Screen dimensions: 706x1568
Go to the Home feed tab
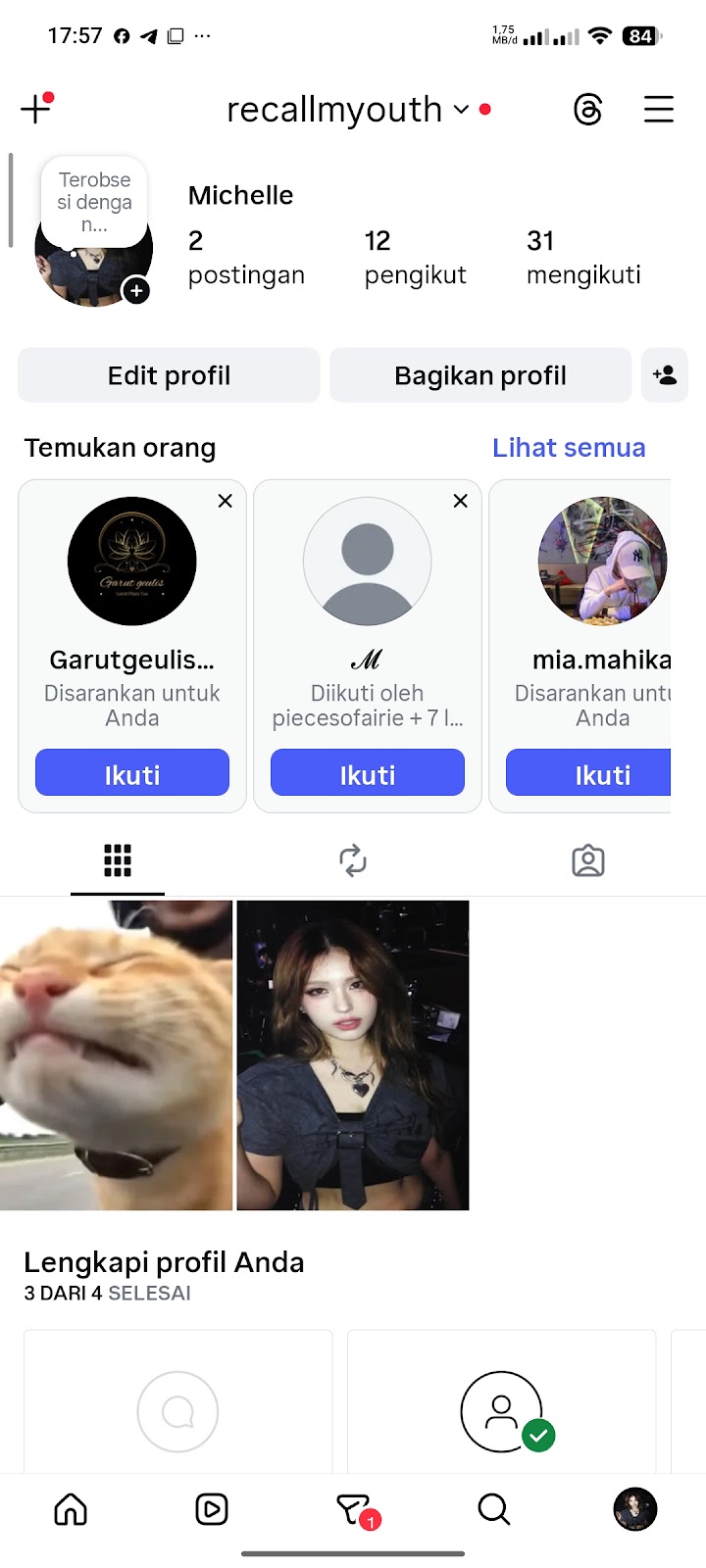71,1509
